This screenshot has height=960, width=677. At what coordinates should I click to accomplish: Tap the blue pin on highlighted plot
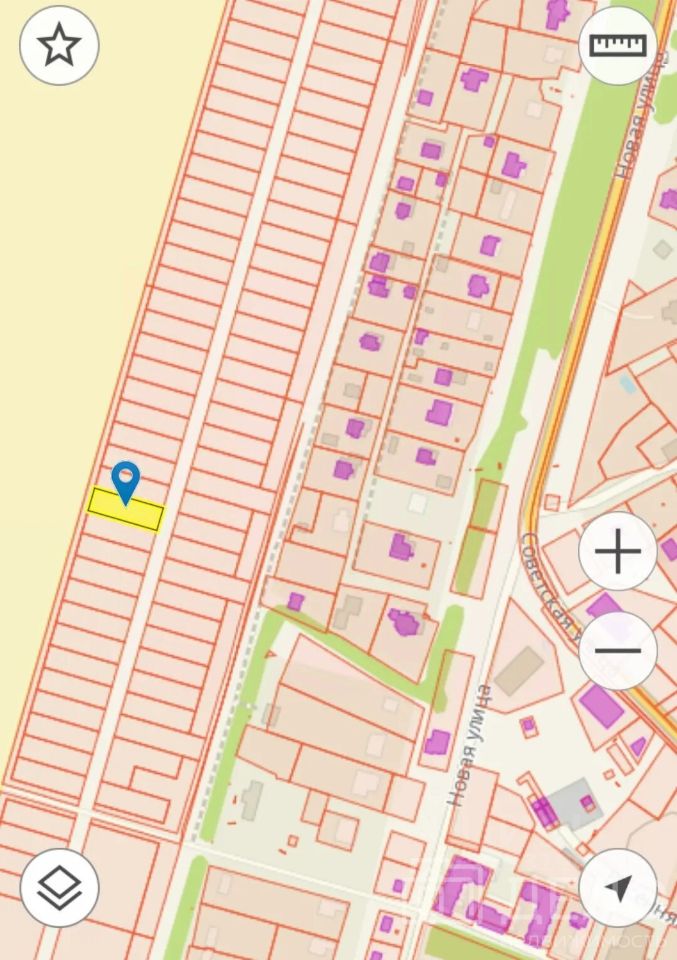click(x=125, y=481)
